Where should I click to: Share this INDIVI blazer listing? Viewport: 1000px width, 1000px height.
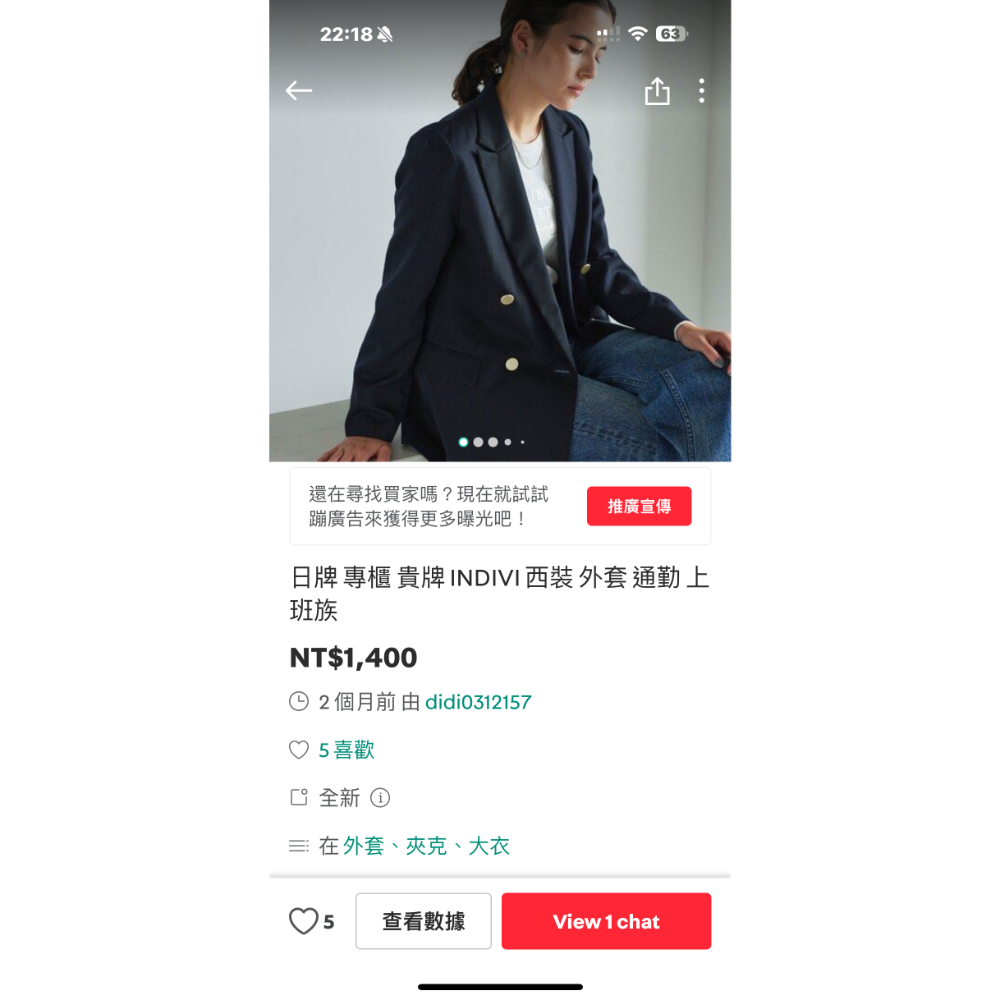[657, 92]
